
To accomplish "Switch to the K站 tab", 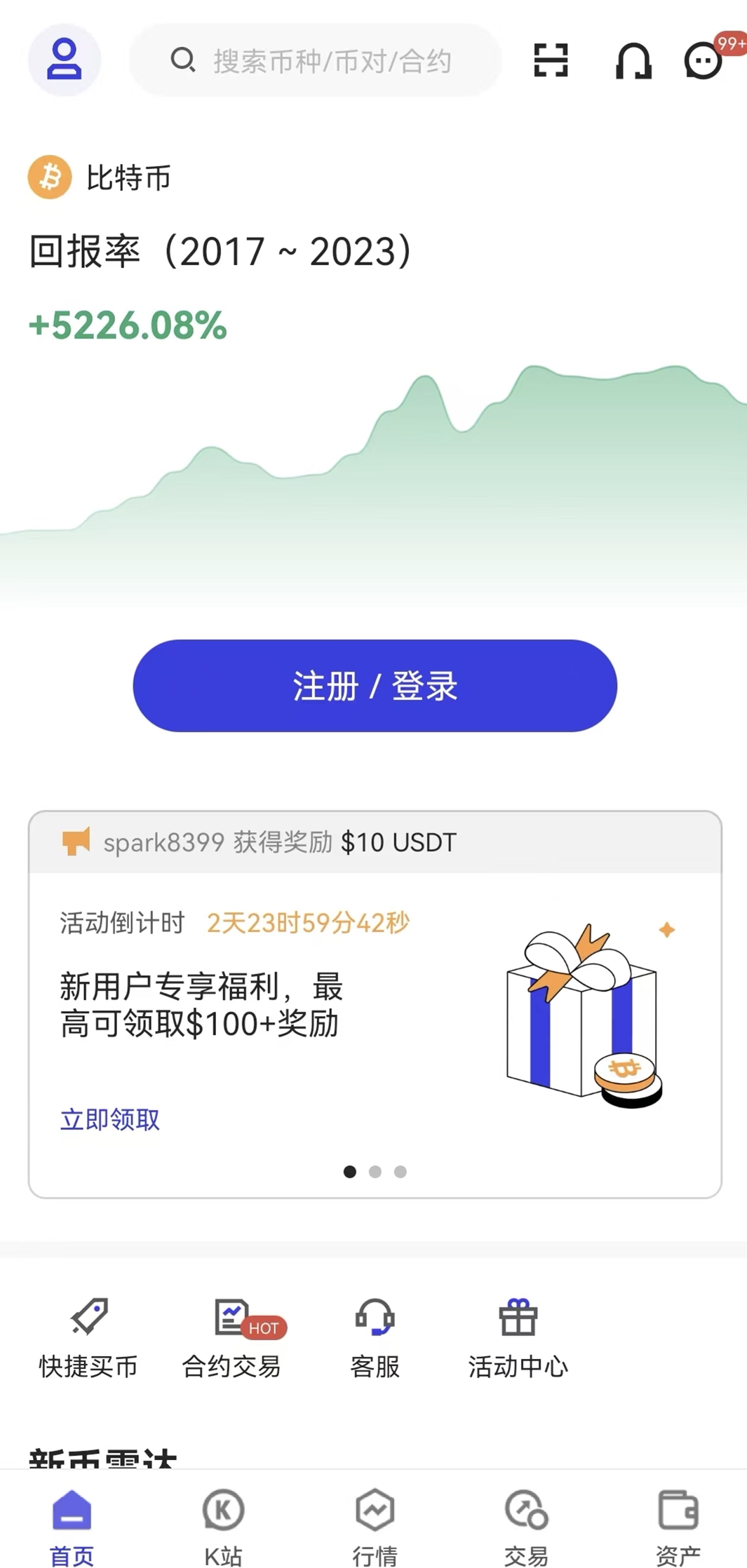I will click(223, 1526).
